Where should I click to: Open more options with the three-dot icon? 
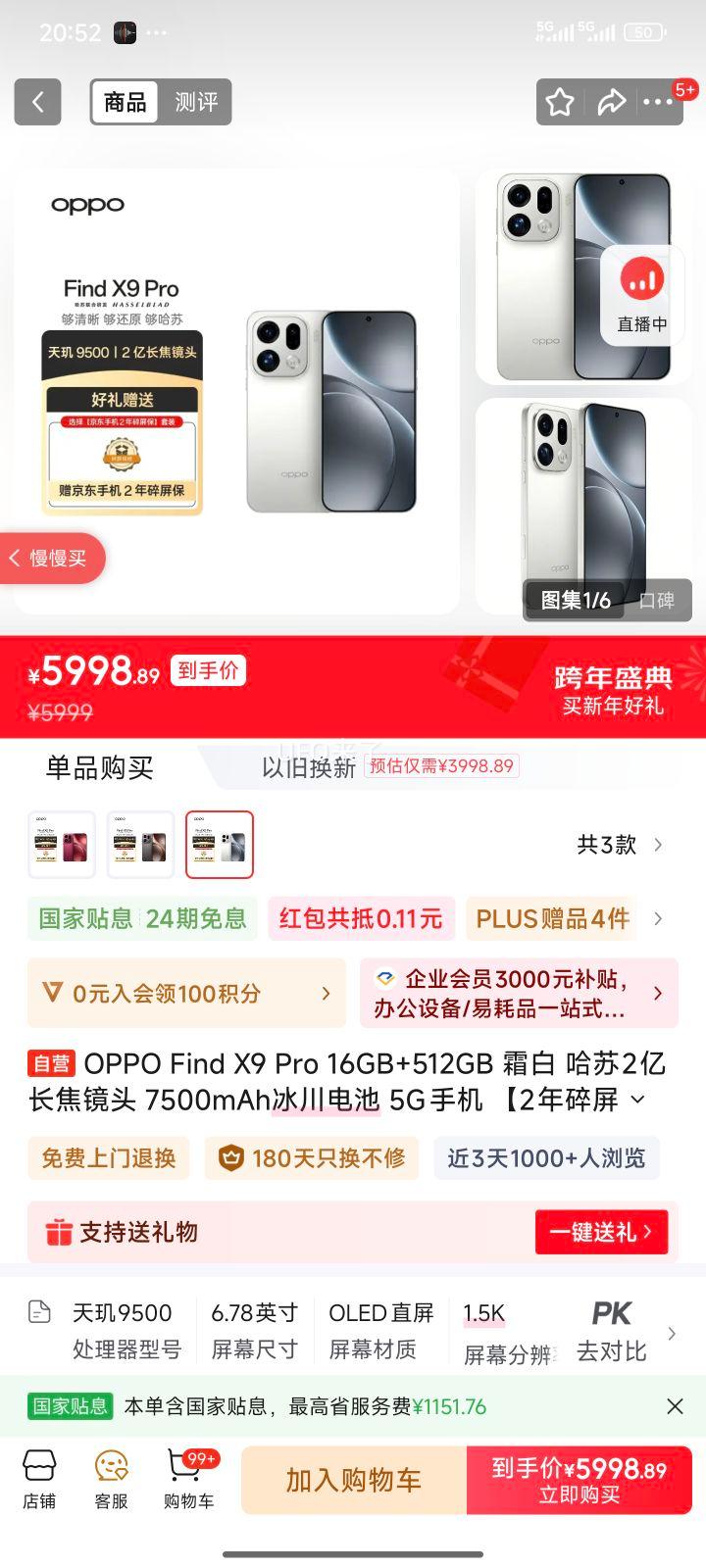[660, 102]
